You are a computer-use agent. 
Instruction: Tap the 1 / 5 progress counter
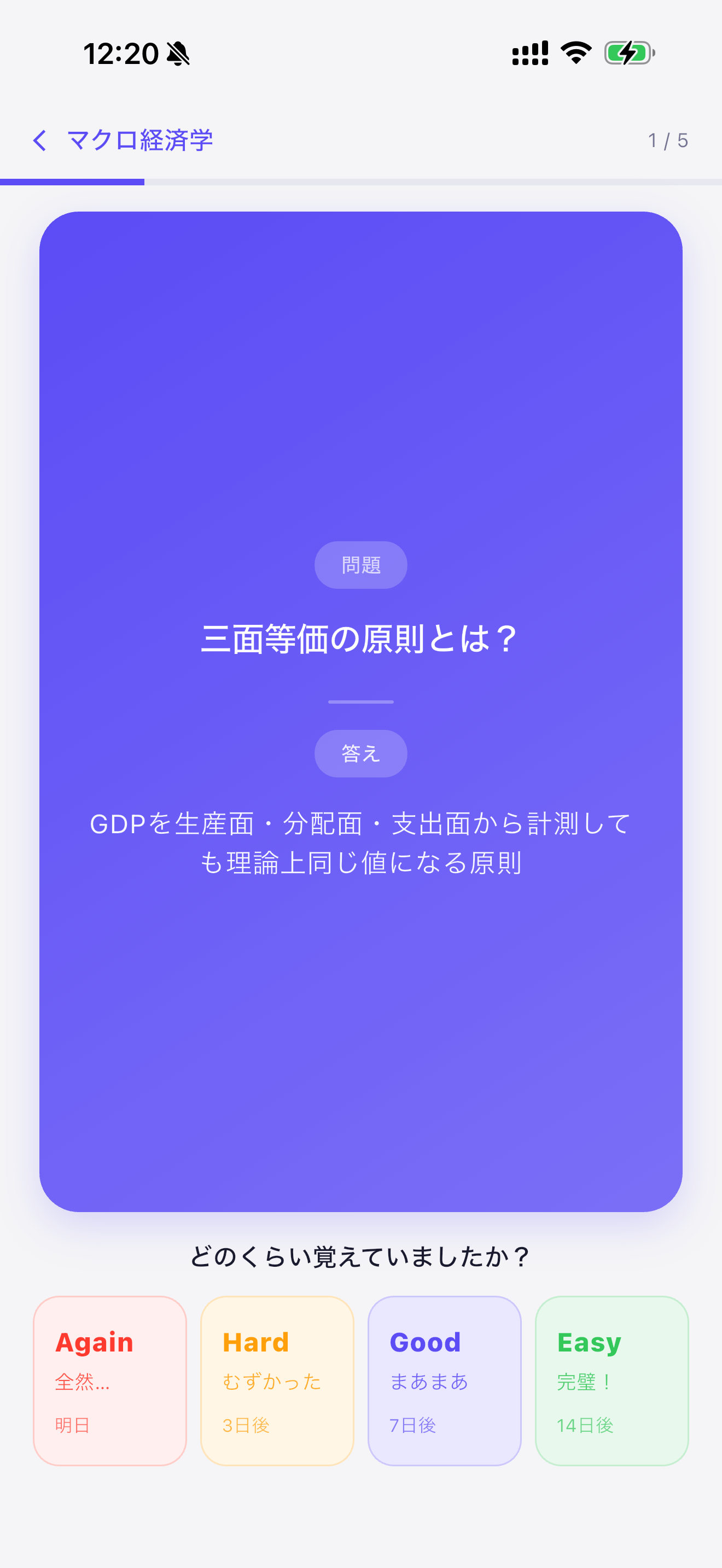pyautogui.click(x=668, y=141)
